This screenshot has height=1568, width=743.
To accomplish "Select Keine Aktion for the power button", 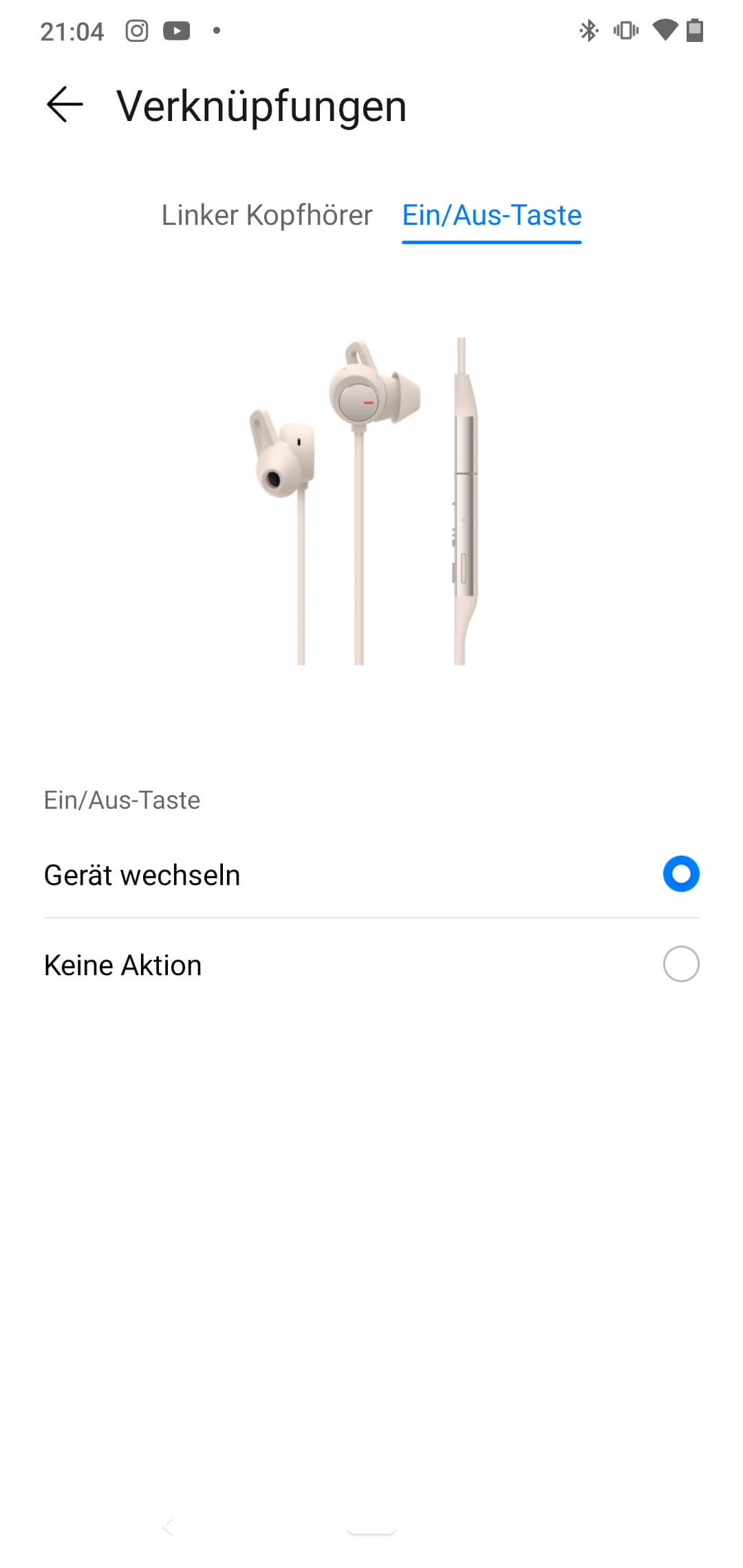I will tap(680, 964).
